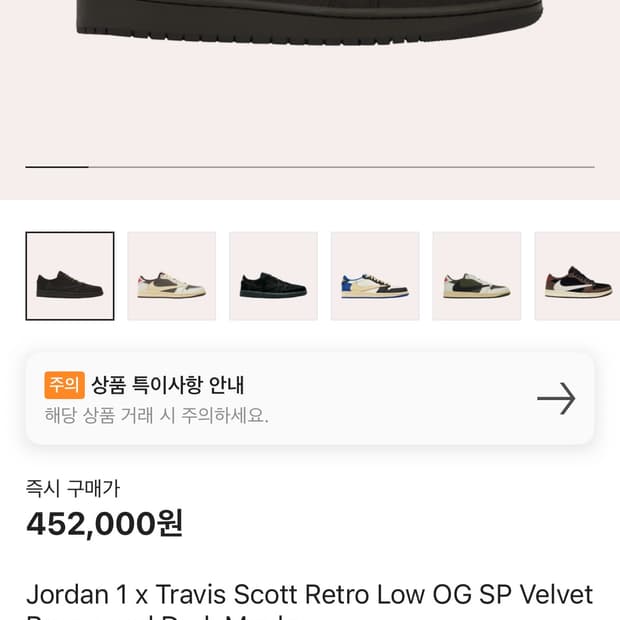
Task: Choose the all-black sneaker thumbnail
Action: [x=273, y=276]
